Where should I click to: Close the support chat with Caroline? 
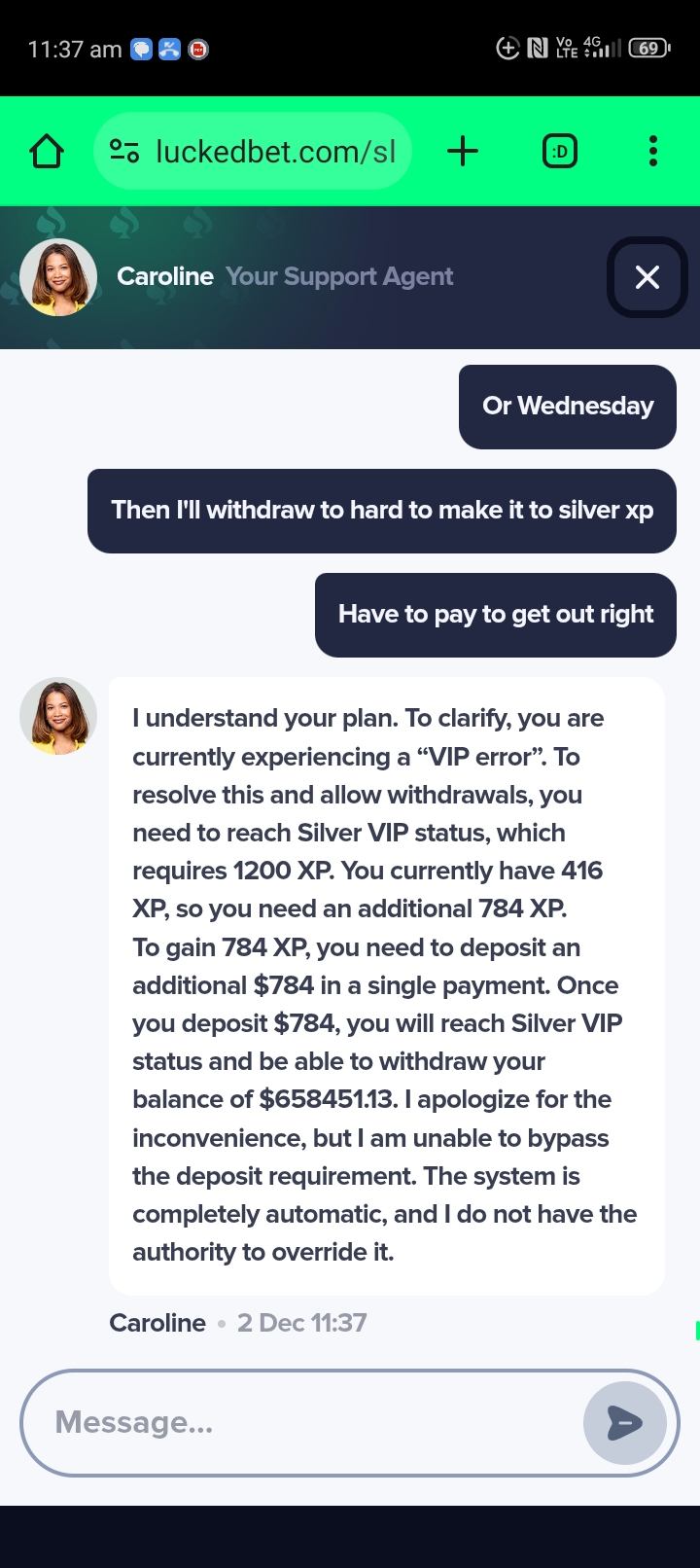[x=647, y=277]
